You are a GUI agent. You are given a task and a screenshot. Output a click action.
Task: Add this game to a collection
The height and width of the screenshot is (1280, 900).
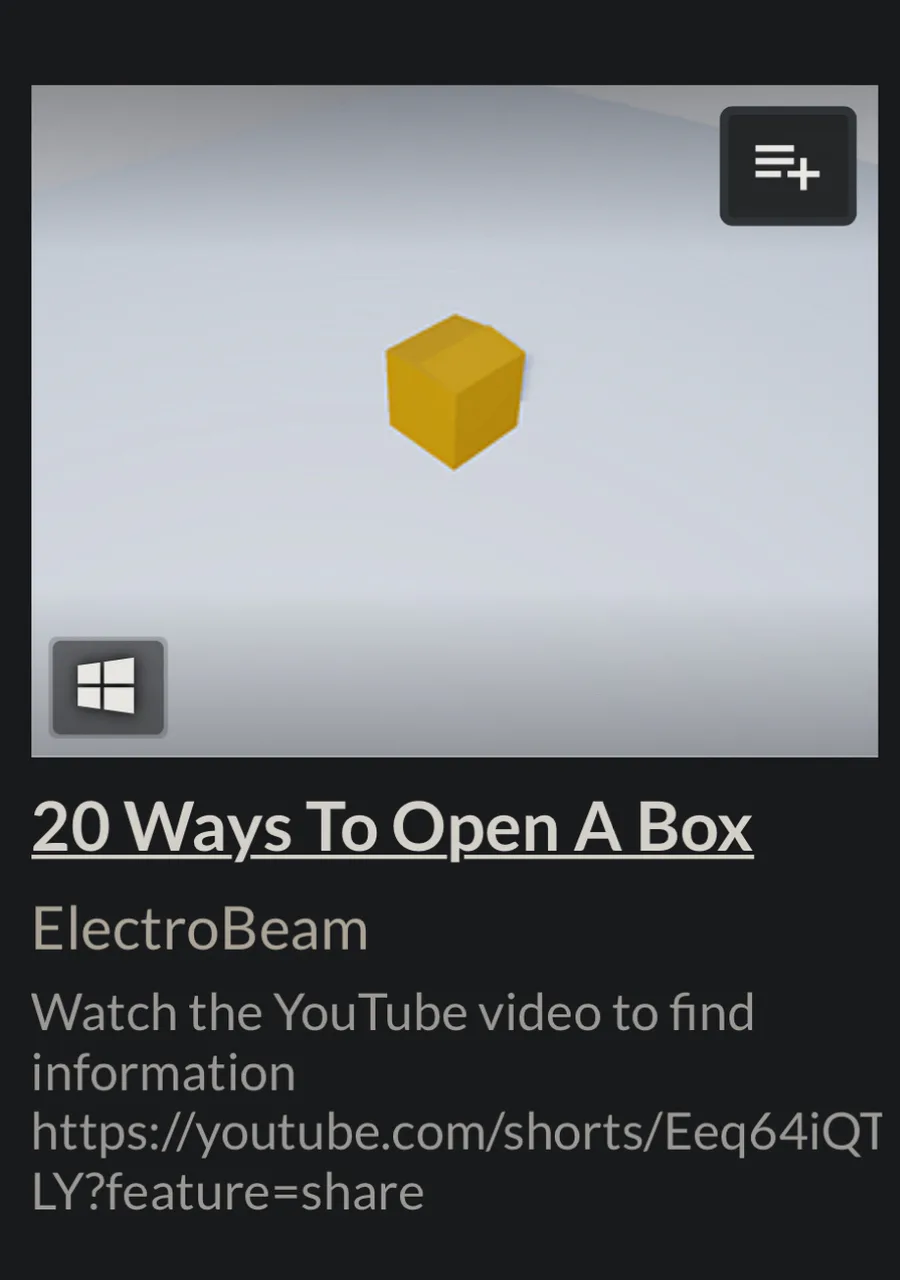click(x=788, y=166)
